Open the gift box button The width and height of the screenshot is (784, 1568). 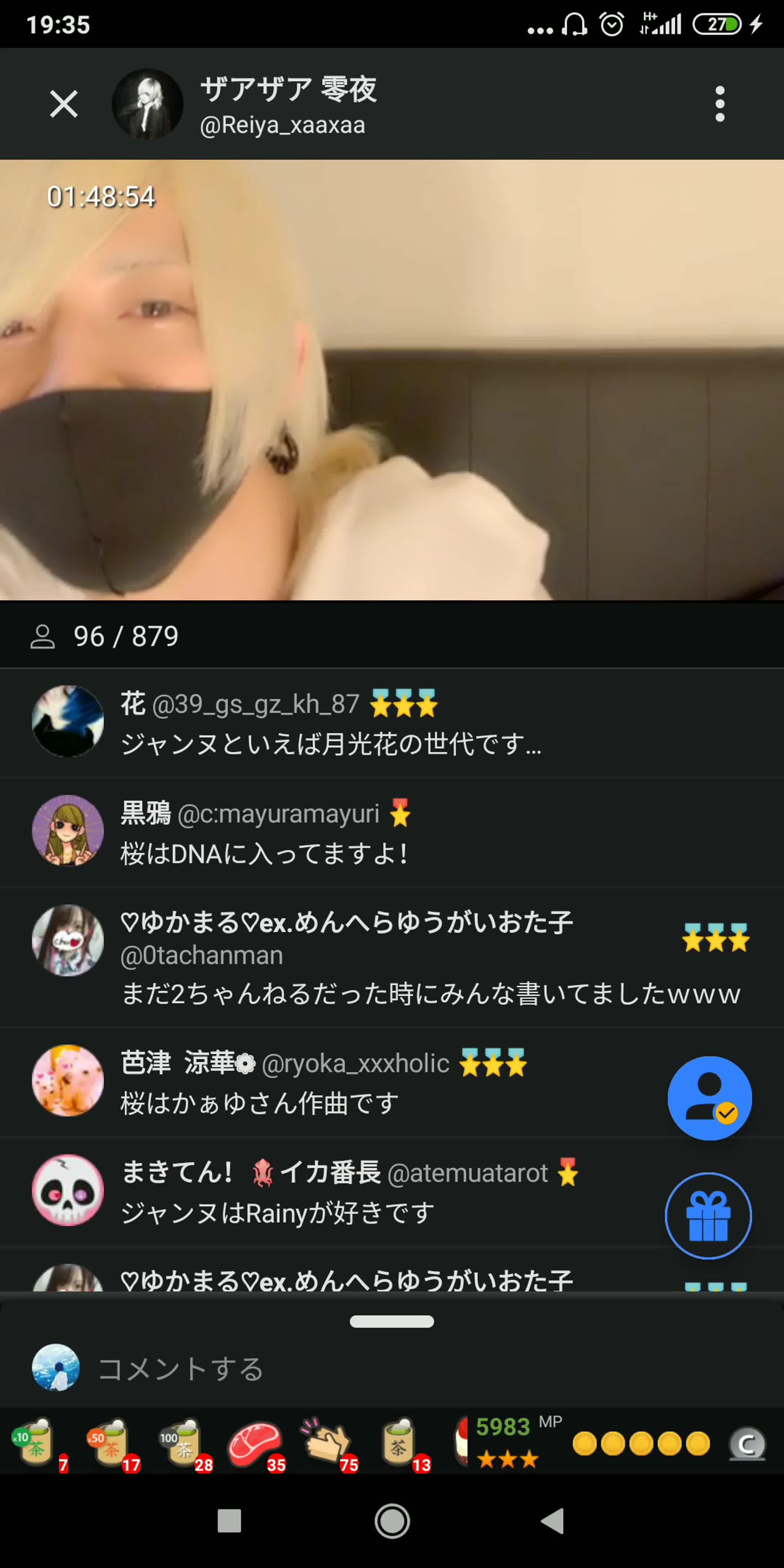pos(708,1215)
